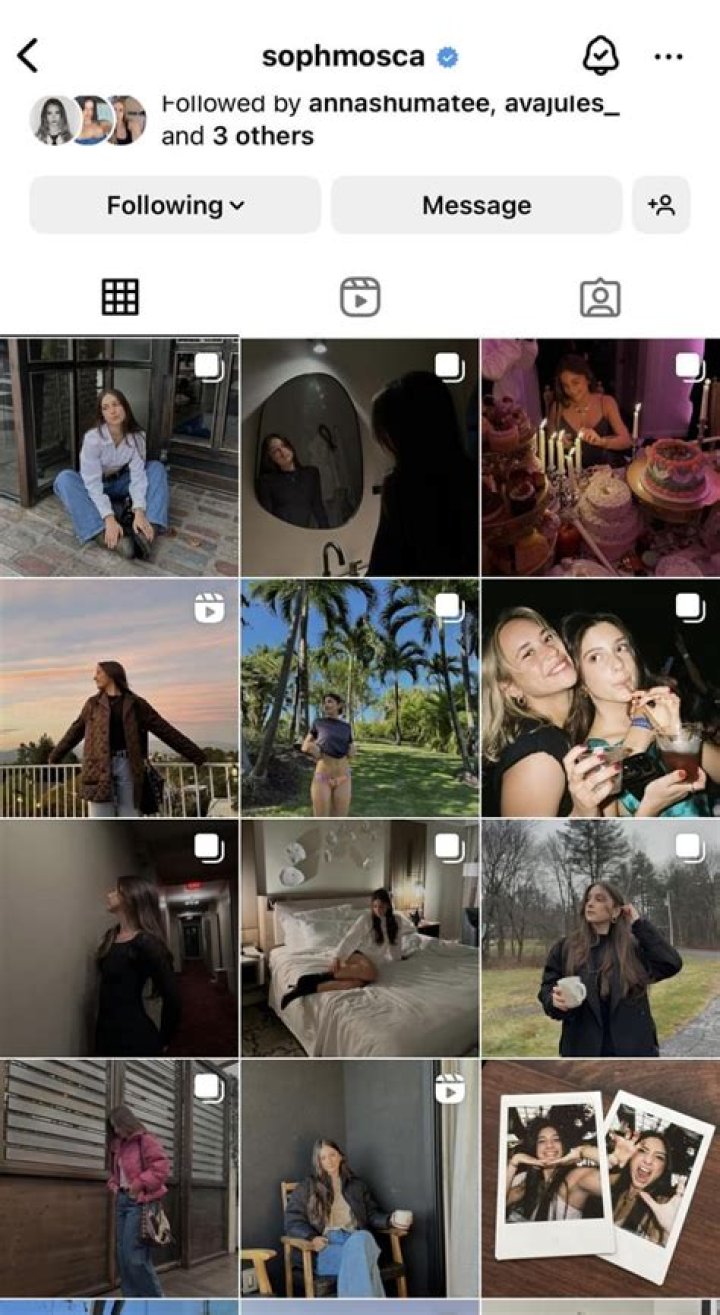Open the notification bell settings
The width and height of the screenshot is (720, 1315).
click(x=601, y=57)
